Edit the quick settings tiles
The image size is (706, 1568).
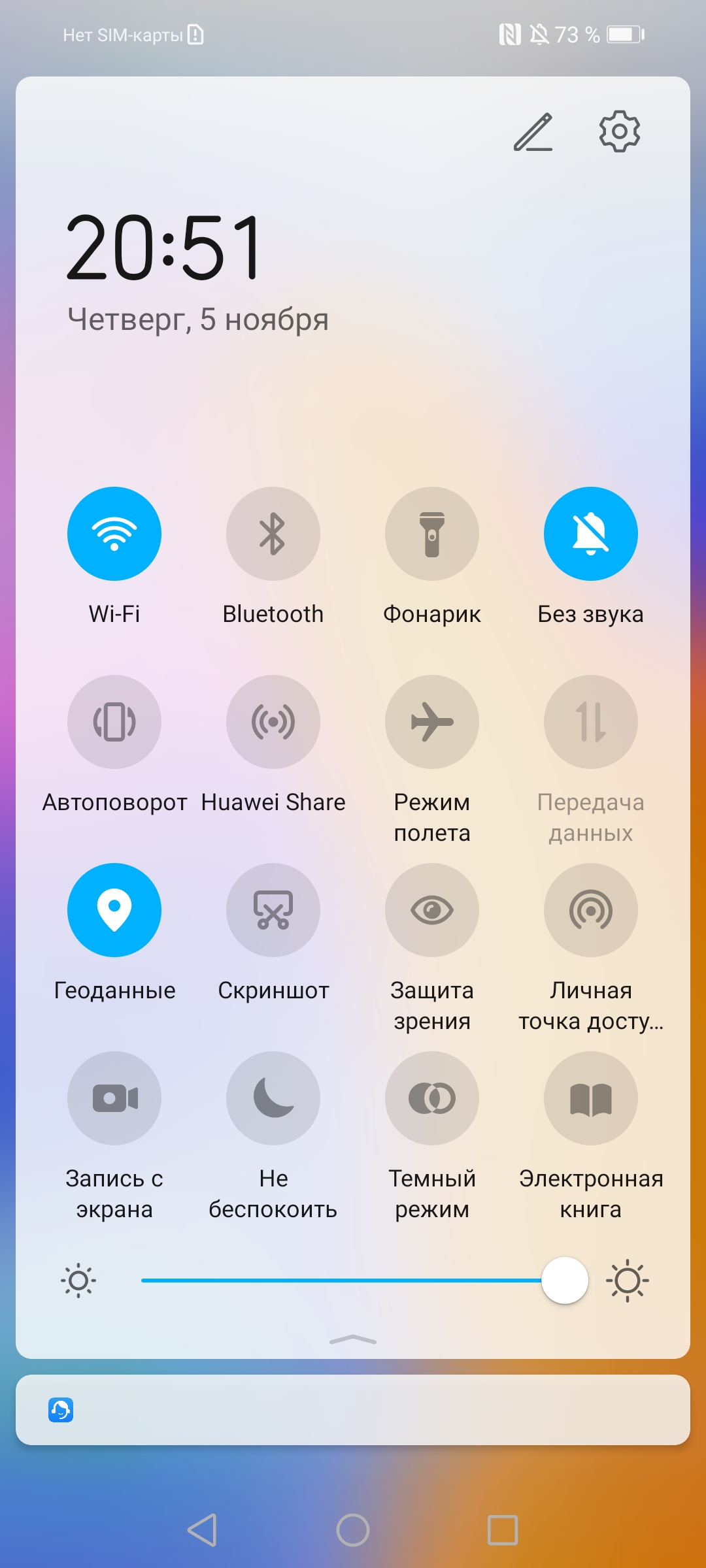tap(533, 132)
